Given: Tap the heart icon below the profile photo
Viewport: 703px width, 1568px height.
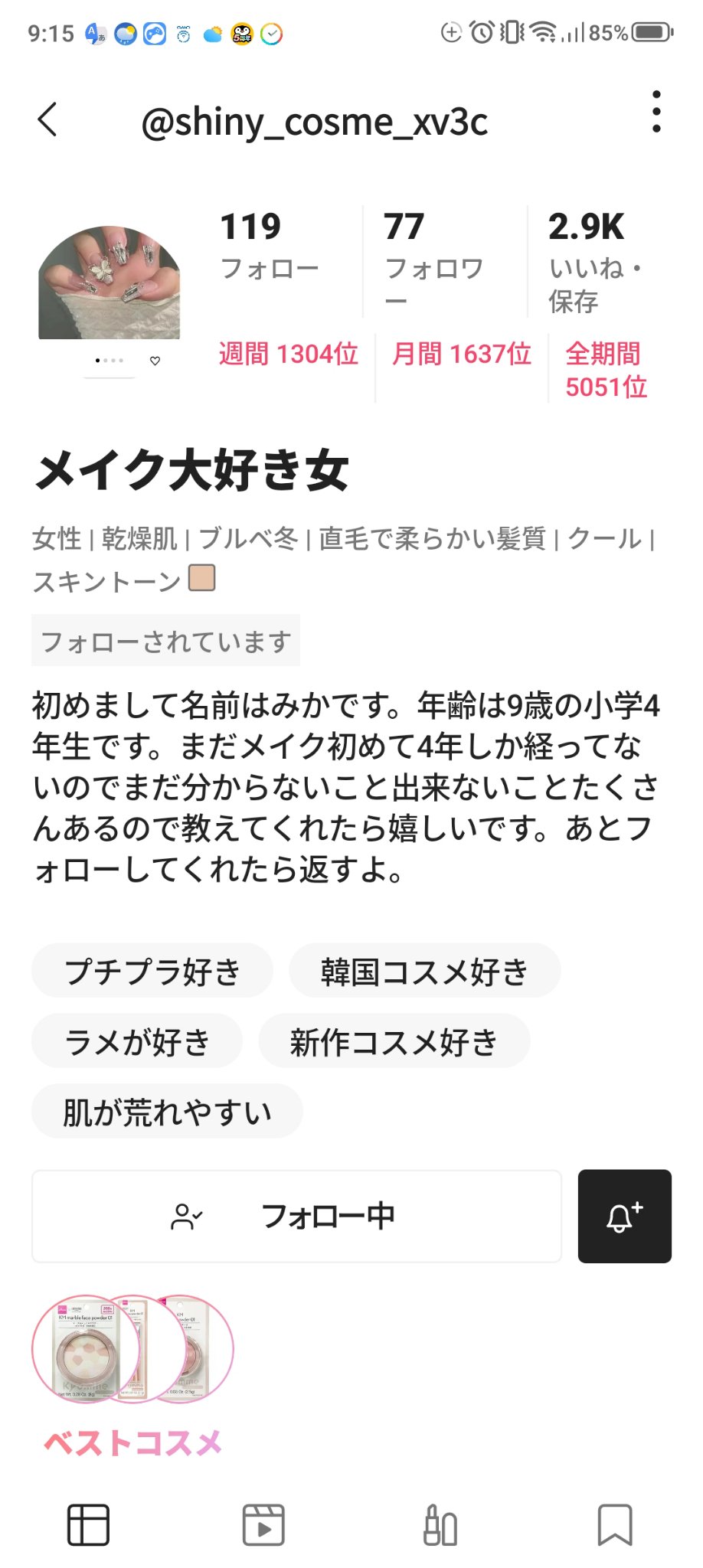Looking at the screenshot, I should (155, 361).
